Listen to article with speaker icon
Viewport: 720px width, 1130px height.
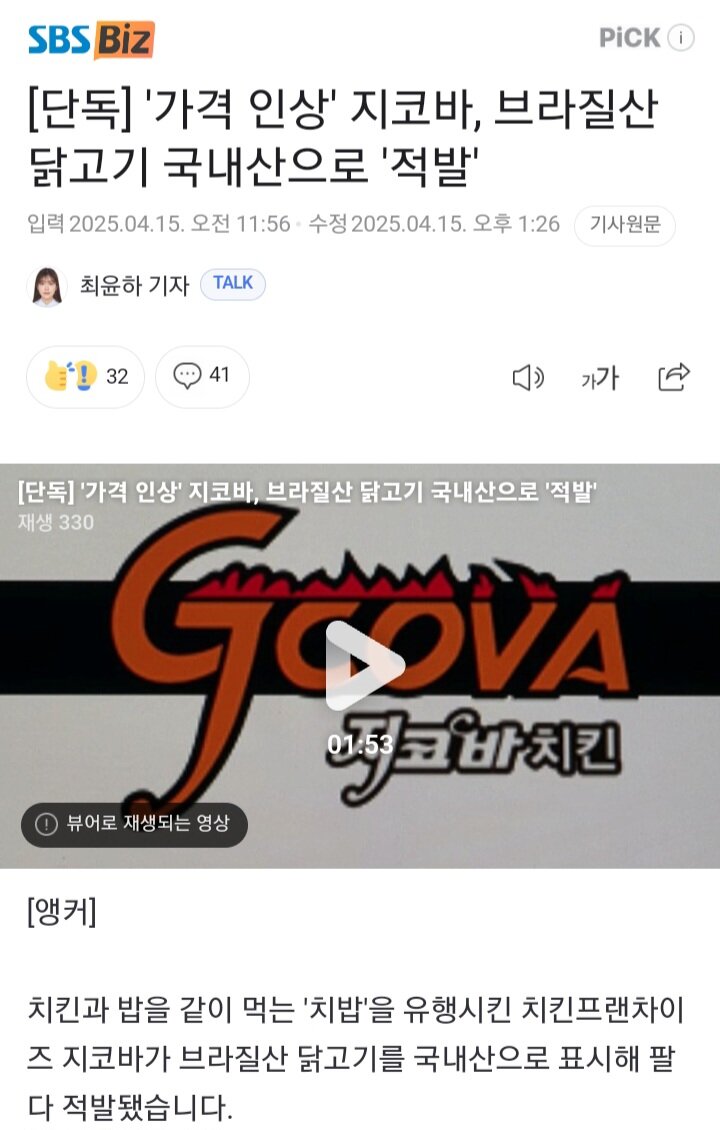tap(527, 378)
